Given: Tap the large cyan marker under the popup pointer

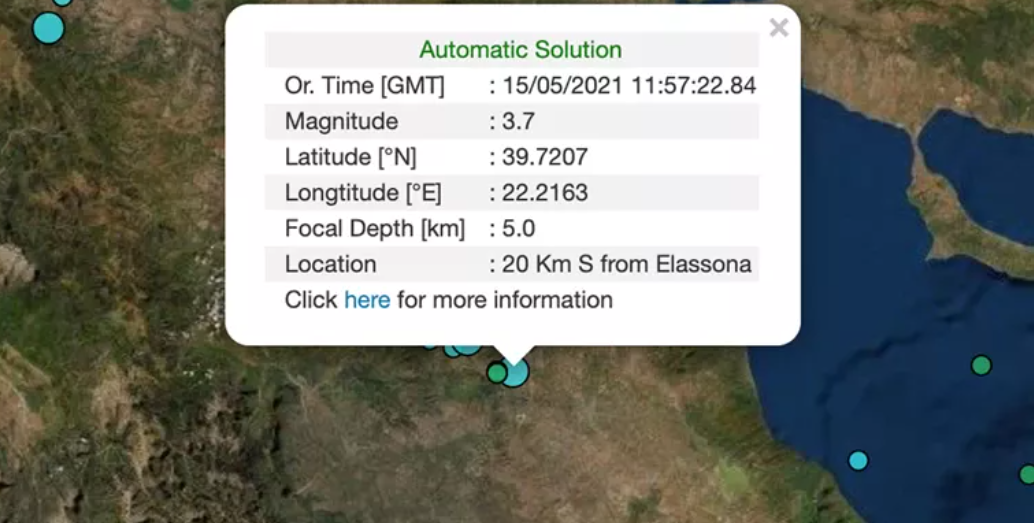Looking at the screenshot, I should click(x=516, y=373).
